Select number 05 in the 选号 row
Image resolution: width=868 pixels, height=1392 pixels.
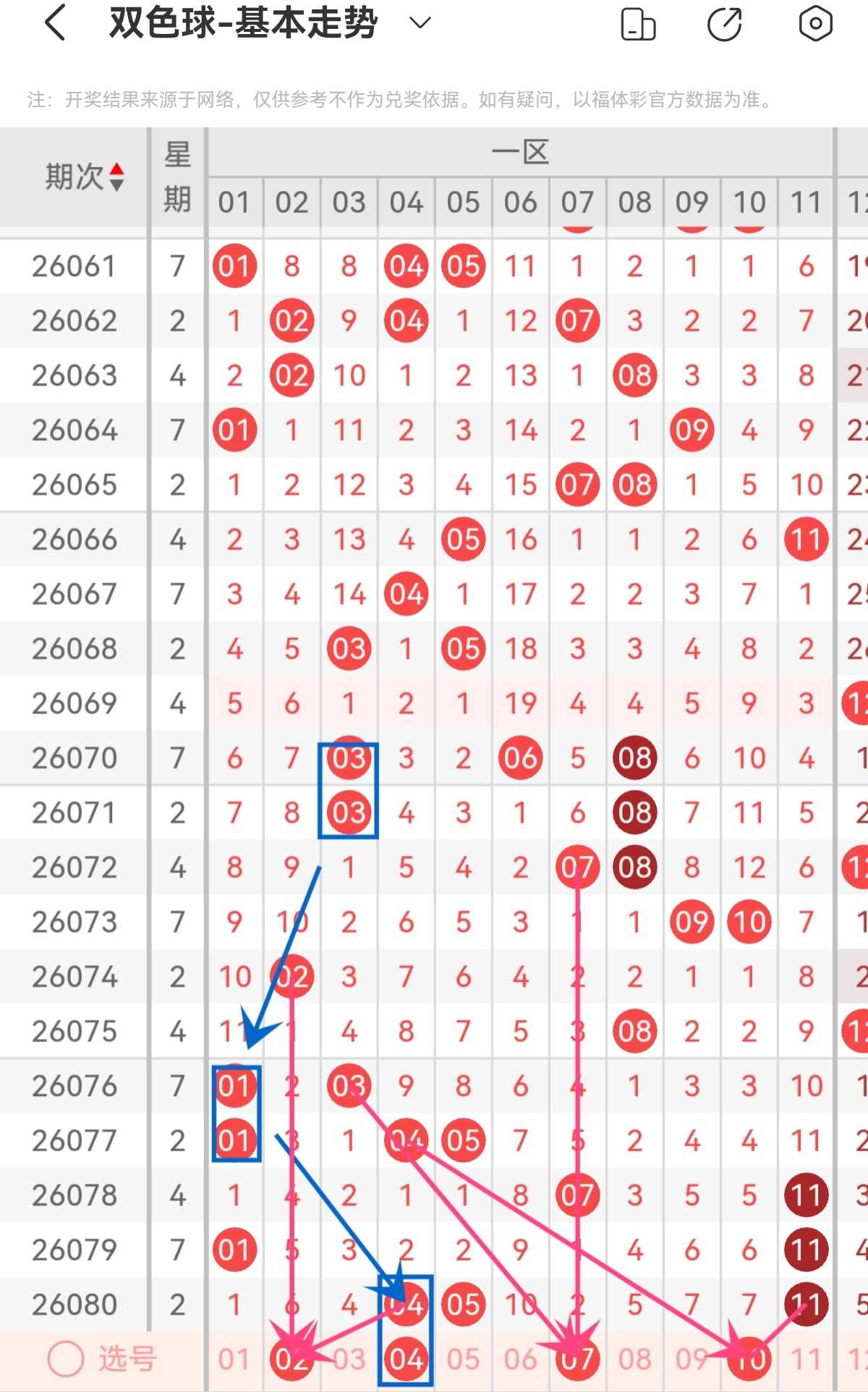463,1359
